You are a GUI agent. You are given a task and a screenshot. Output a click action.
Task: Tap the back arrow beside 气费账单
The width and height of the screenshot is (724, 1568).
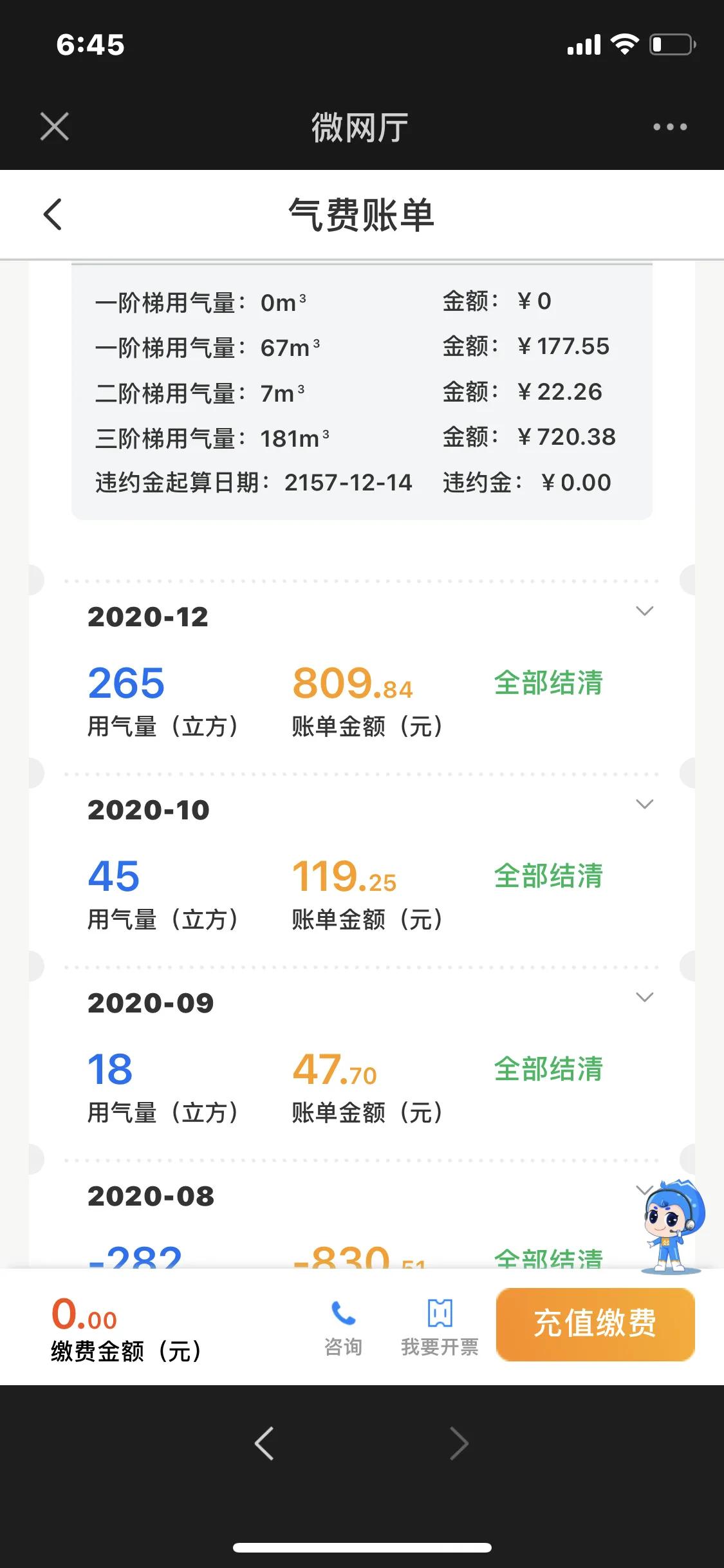tap(53, 214)
